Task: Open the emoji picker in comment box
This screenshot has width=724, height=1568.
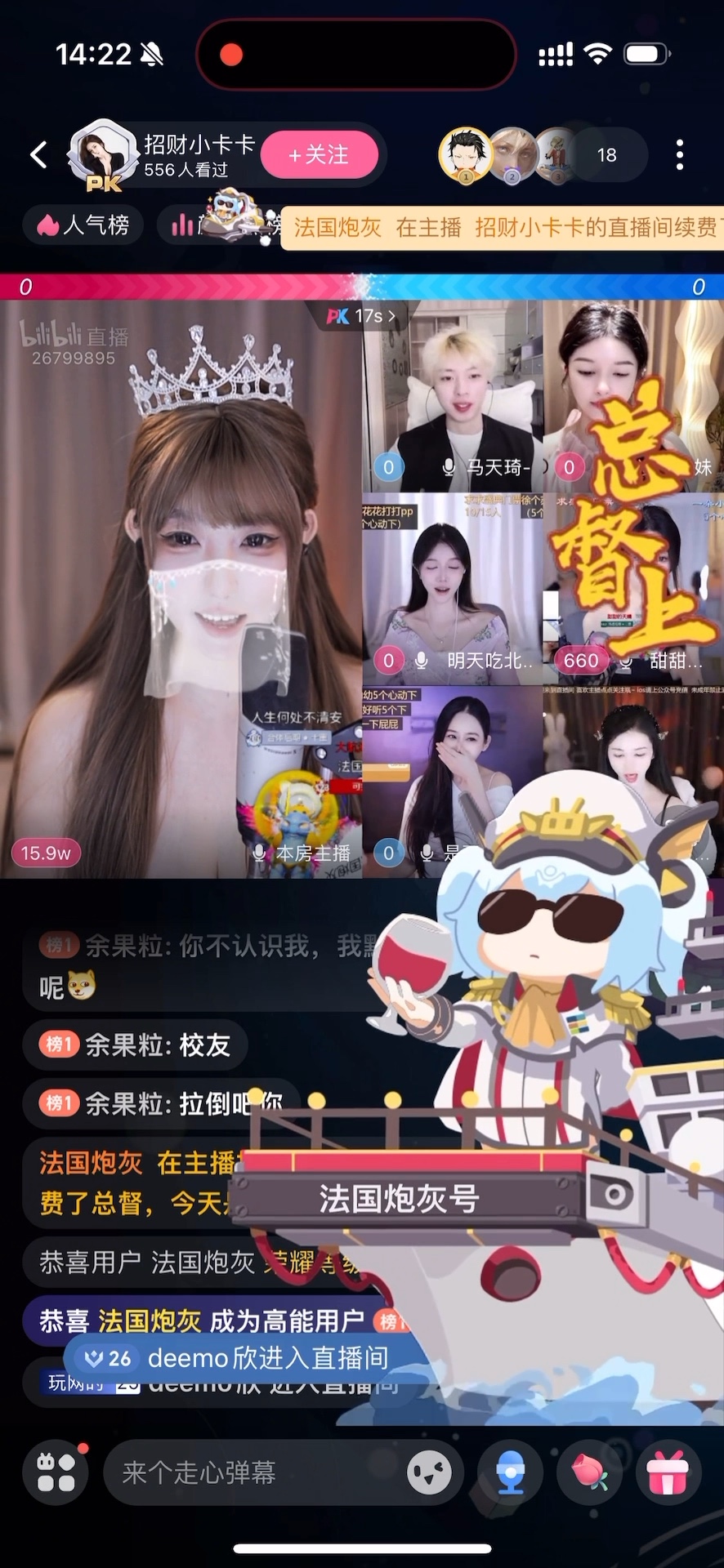Action: coord(429,1472)
